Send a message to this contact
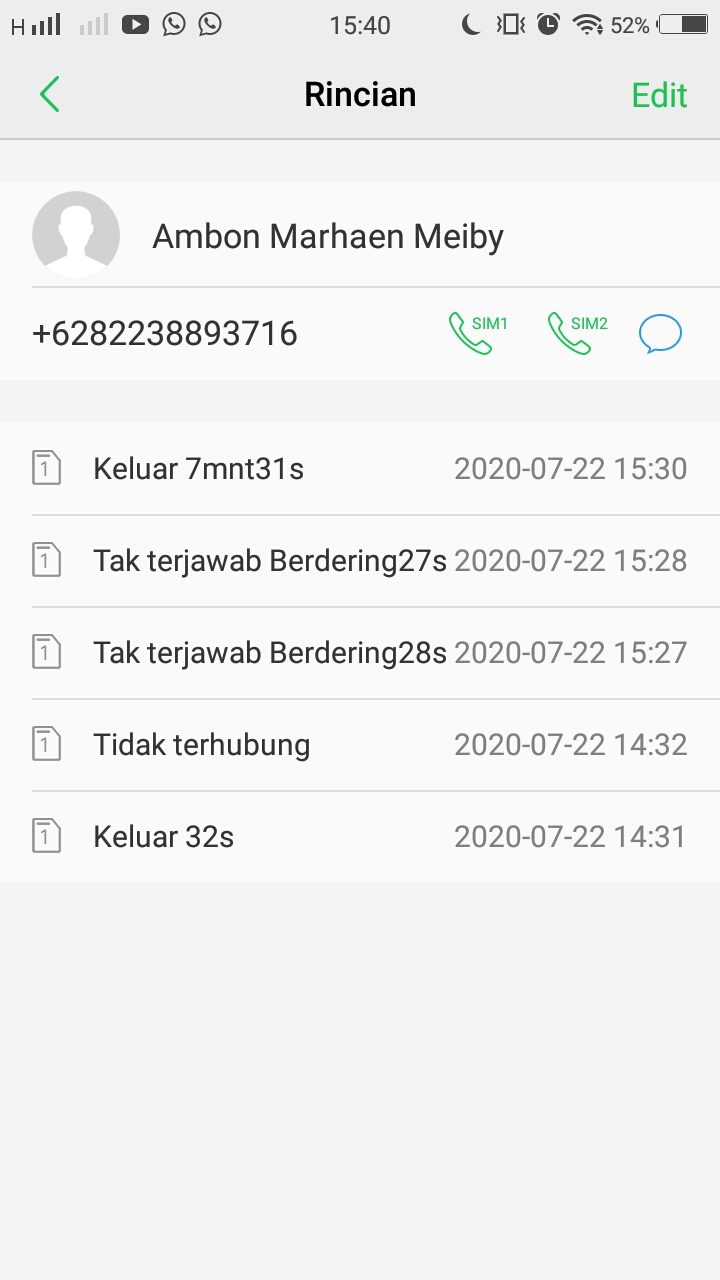Image resolution: width=720 pixels, height=1280 pixels. 660,334
